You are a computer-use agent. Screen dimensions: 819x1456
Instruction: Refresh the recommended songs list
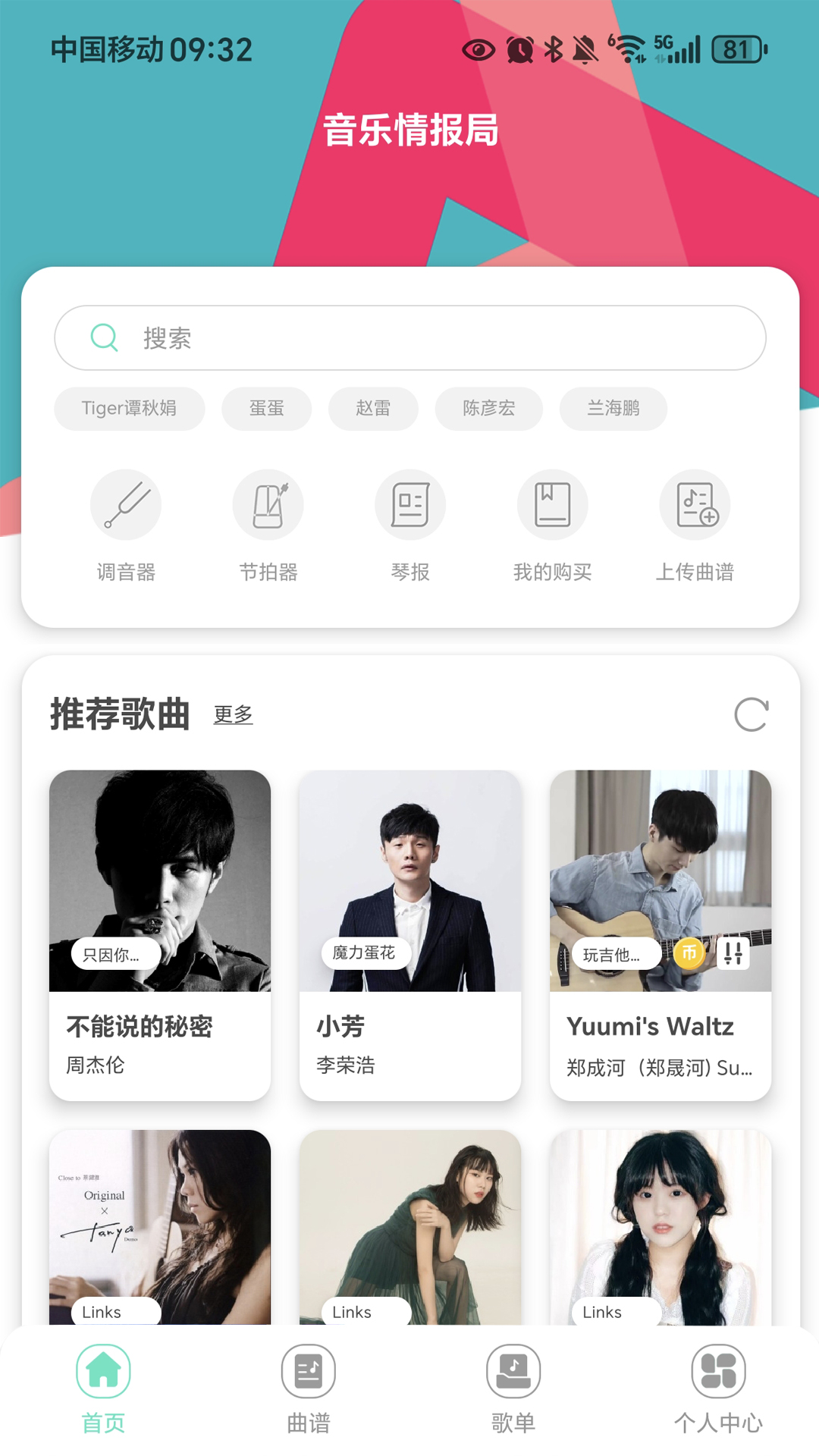click(x=752, y=714)
